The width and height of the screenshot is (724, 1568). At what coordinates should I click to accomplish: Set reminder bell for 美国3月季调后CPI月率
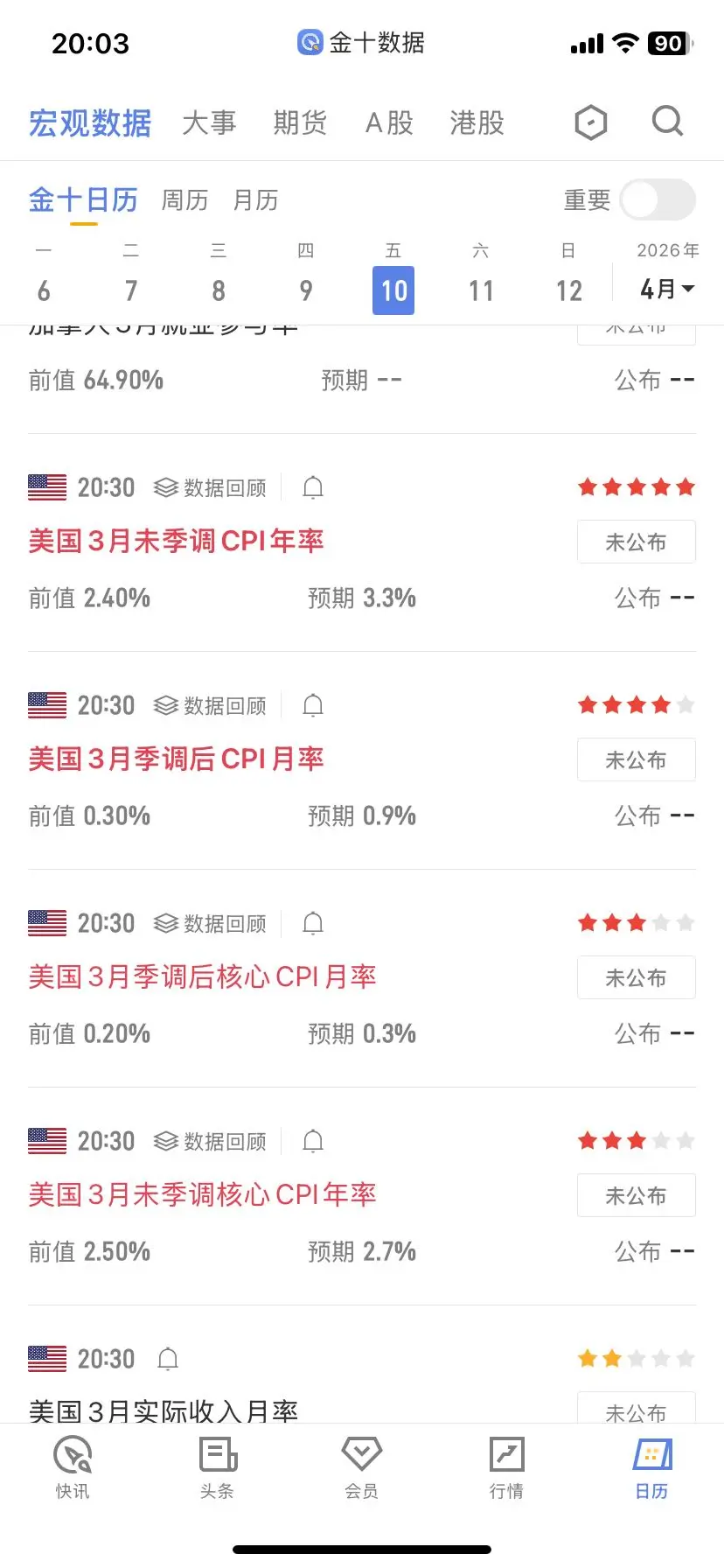313,705
